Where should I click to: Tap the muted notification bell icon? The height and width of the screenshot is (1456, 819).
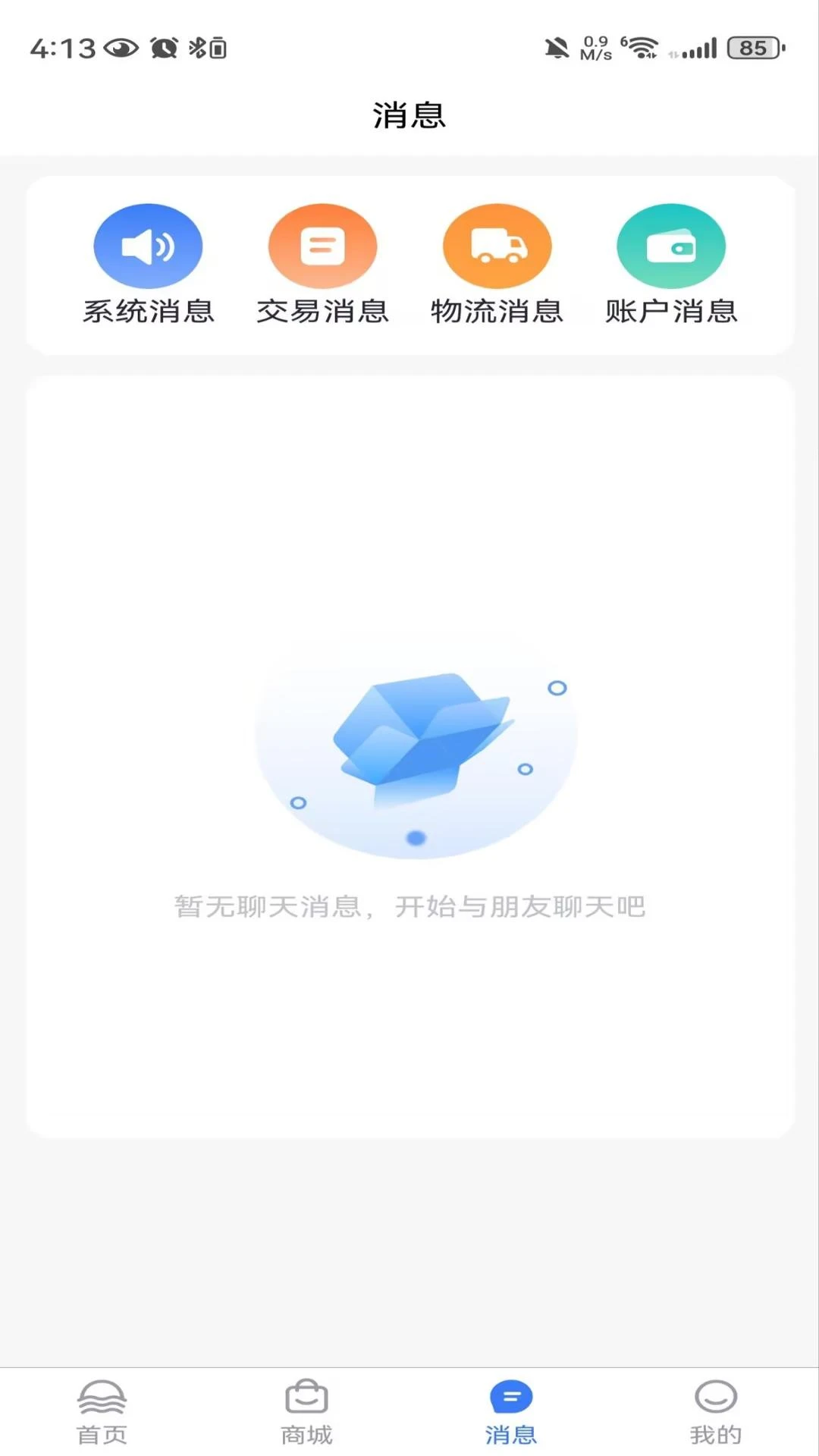556,48
